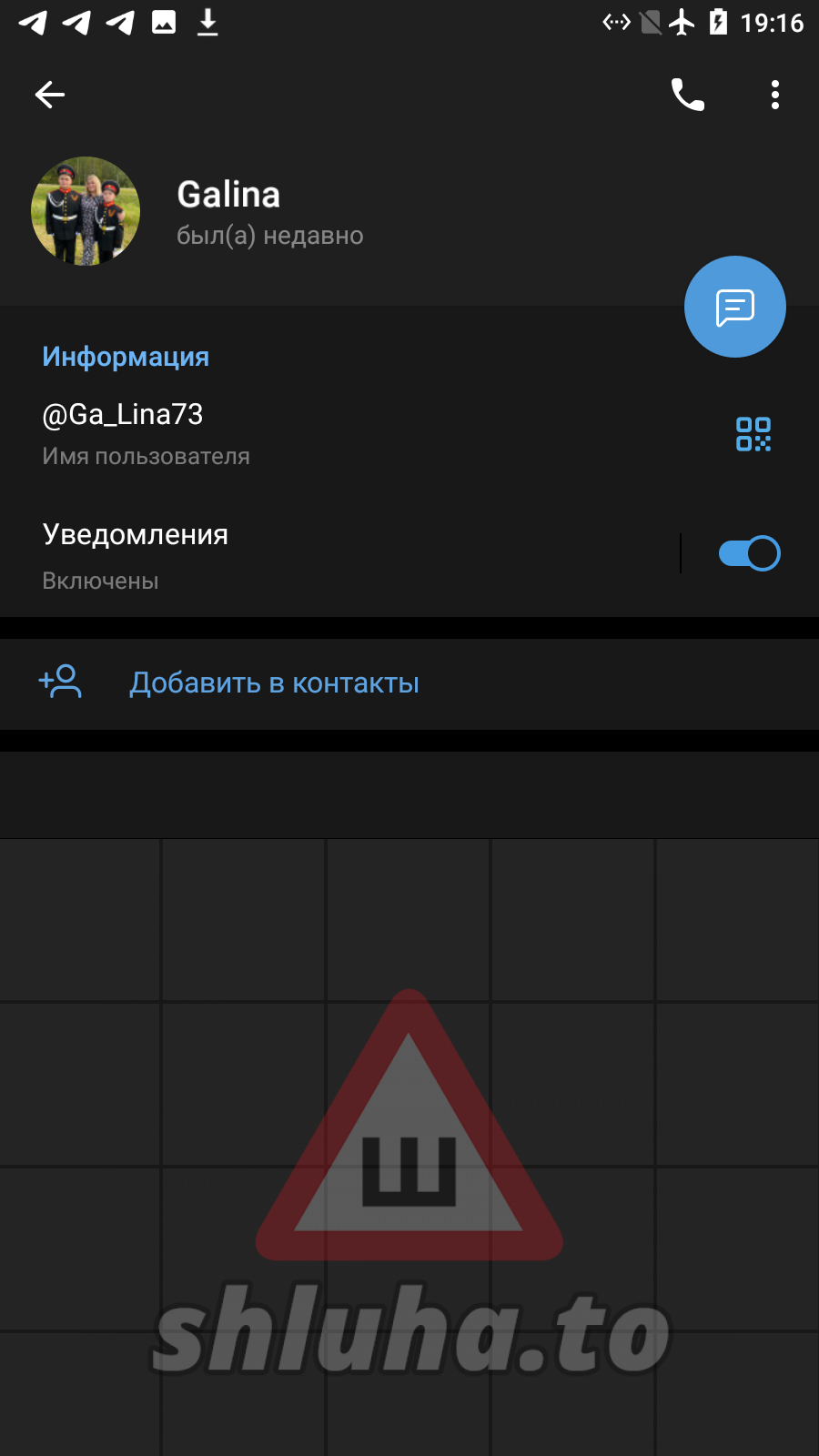Send a message to Galina

point(734,307)
